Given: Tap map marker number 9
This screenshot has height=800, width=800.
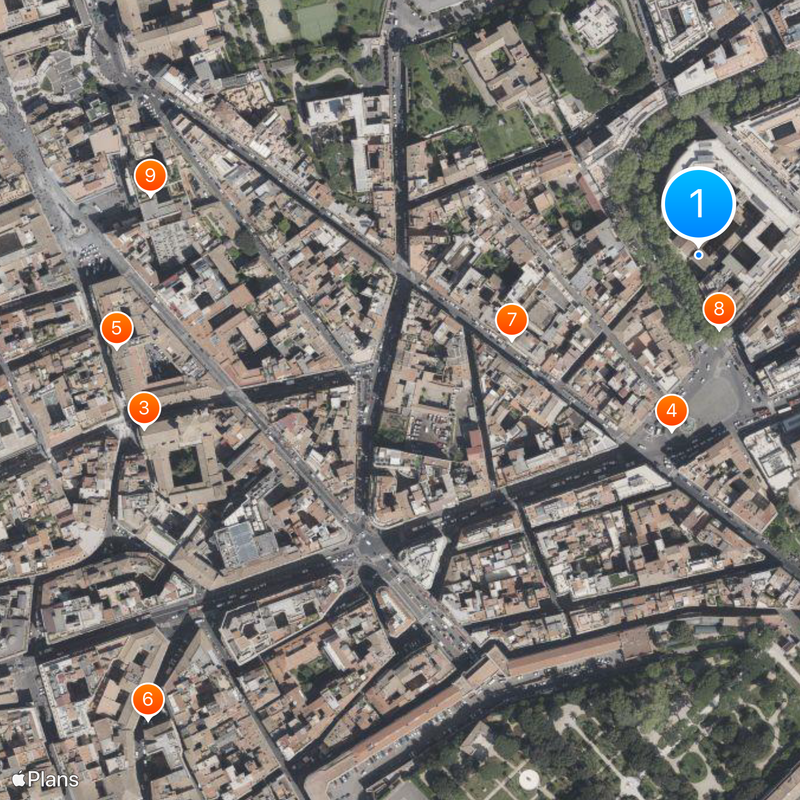Looking at the screenshot, I should coord(150,175).
